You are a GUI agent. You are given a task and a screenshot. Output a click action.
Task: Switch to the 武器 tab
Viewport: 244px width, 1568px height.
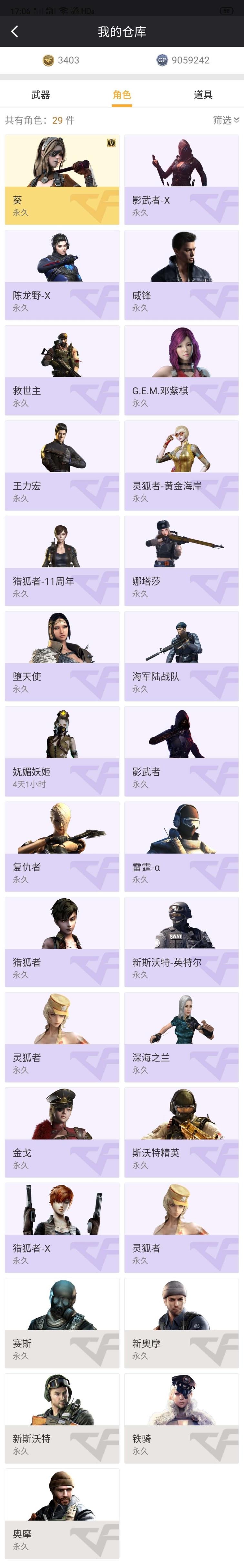coord(41,95)
